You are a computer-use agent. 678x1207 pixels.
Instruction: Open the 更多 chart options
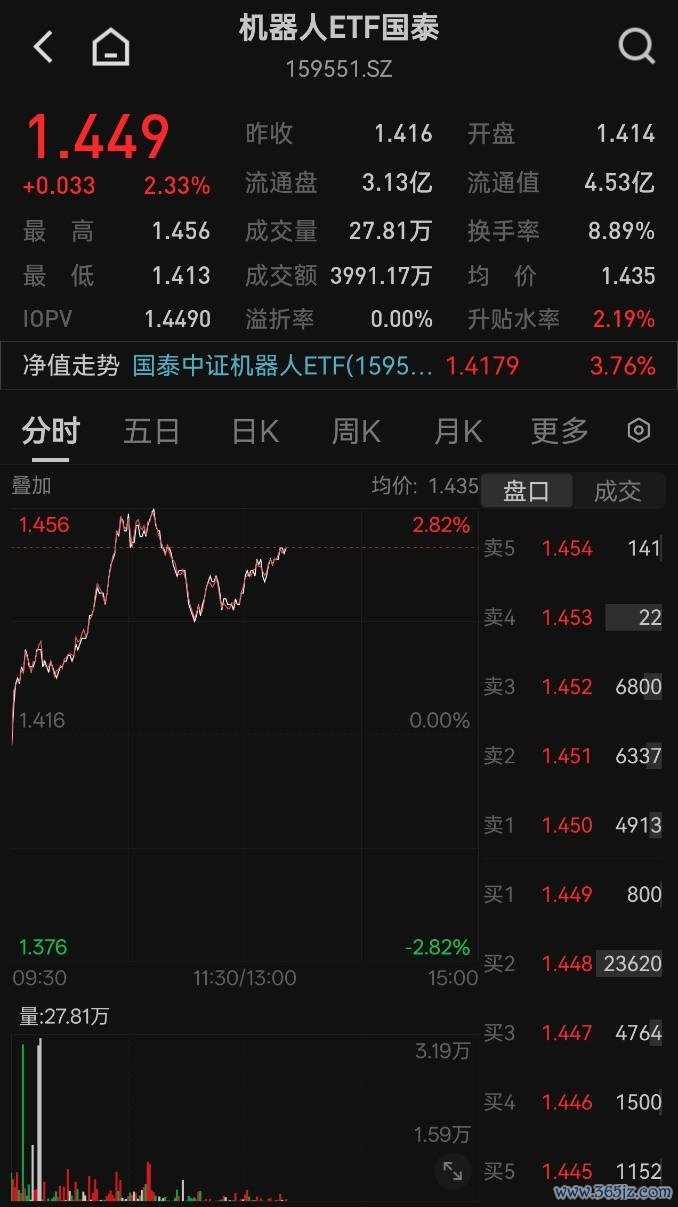pyautogui.click(x=560, y=432)
